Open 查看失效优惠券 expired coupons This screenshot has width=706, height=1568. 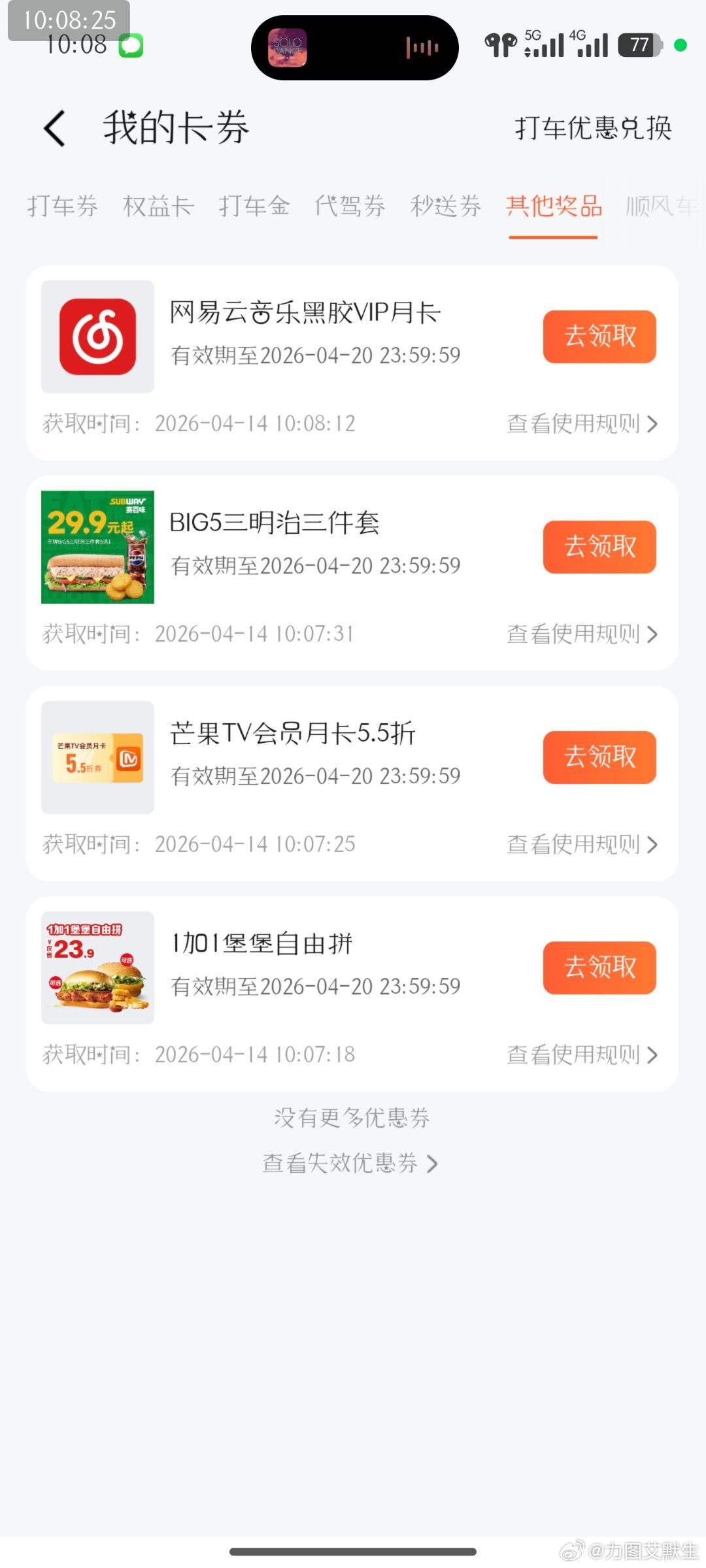[x=350, y=1164]
